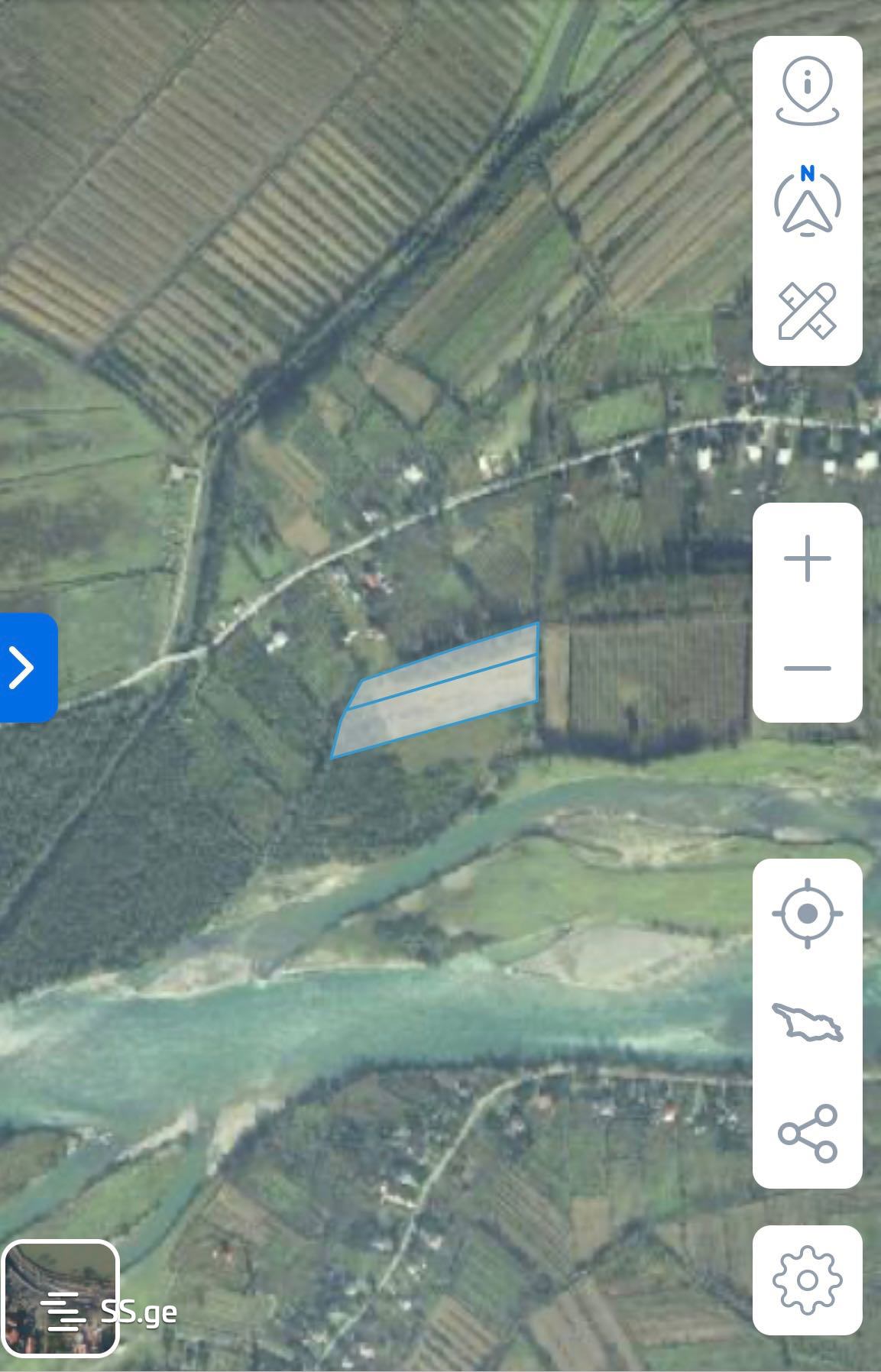
Task: Open the measurement ruler tool
Action: pos(807,310)
